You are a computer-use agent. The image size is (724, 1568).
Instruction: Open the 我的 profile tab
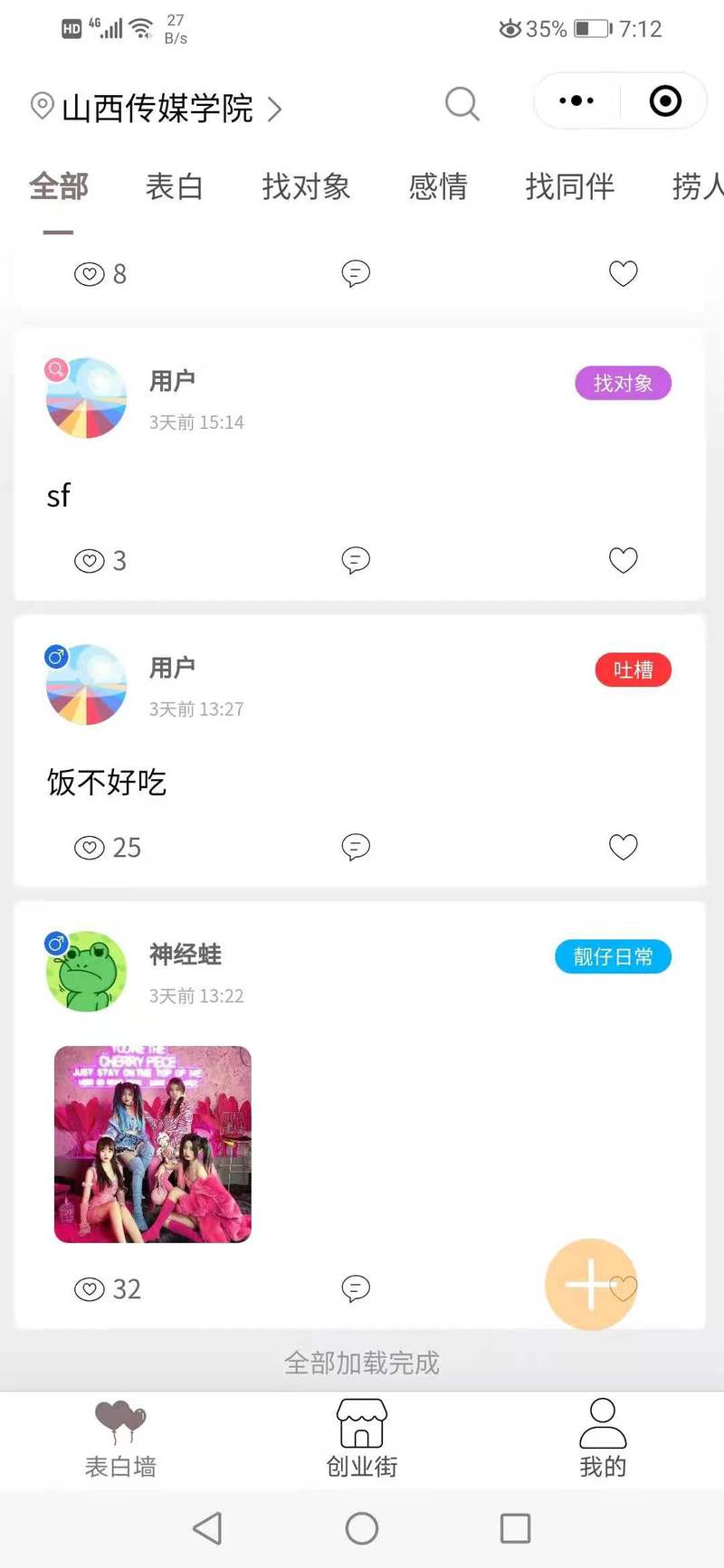[603, 1438]
